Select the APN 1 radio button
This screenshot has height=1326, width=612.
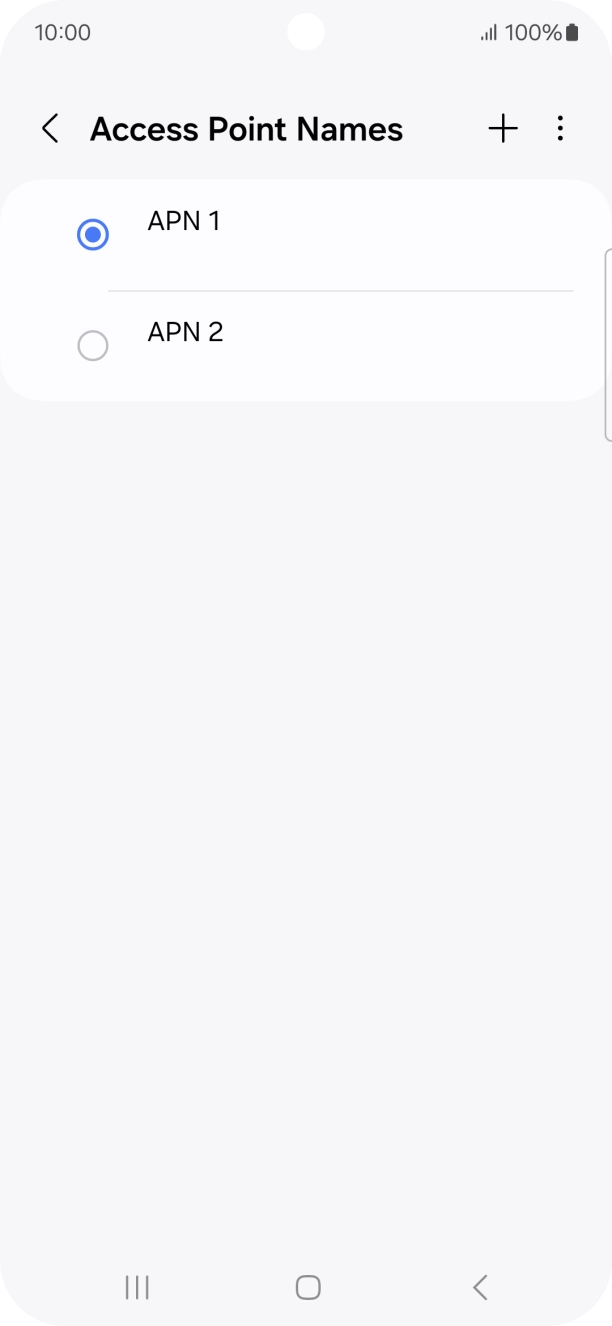tap(93, 235)
